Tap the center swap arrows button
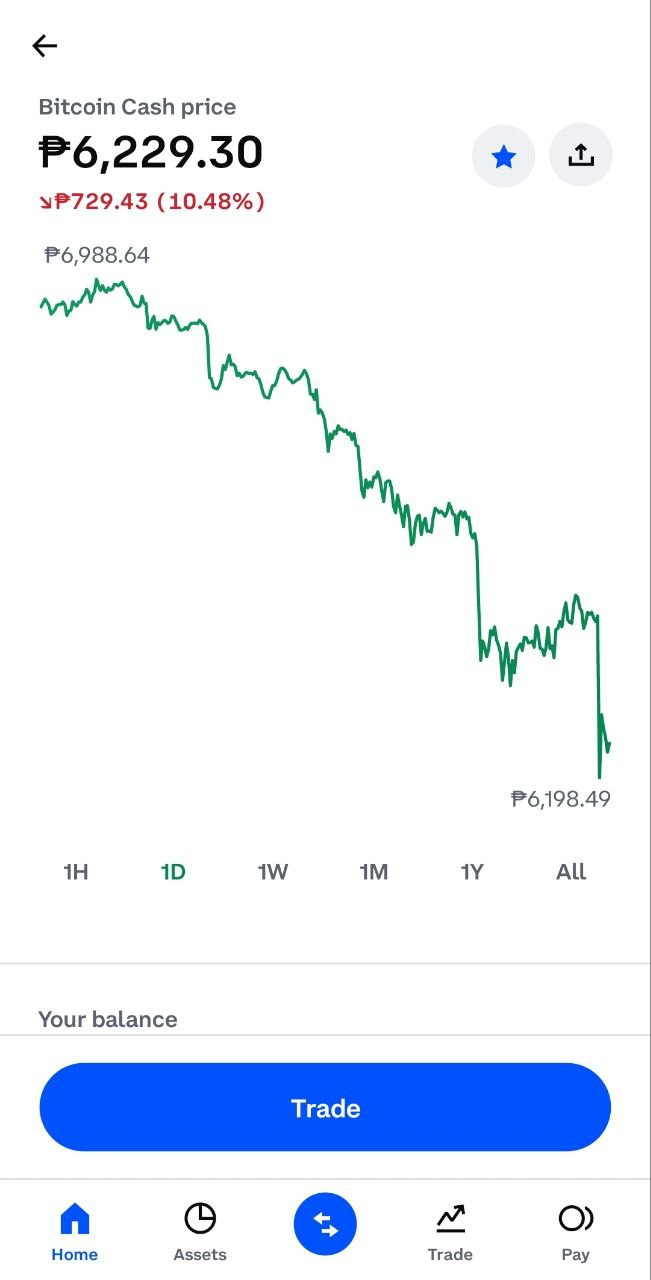This screenshot has height=1280, width=651. pos(325,1224)
